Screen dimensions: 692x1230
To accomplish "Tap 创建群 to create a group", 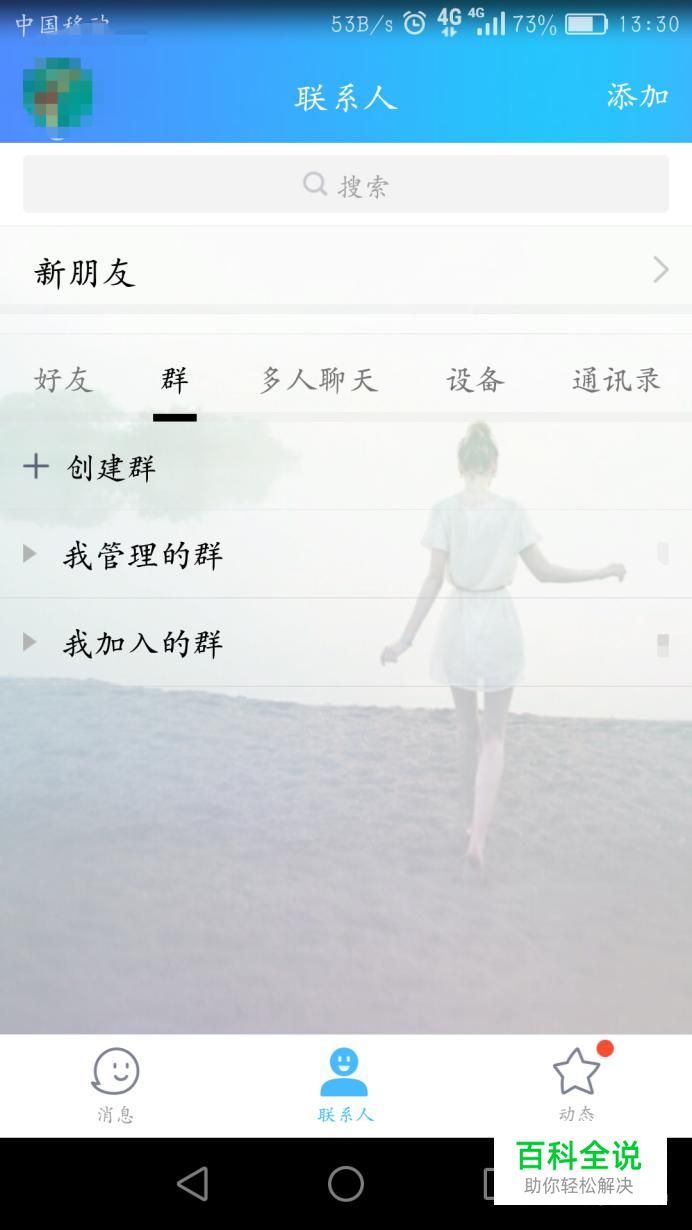I will (x=111, y=467).
